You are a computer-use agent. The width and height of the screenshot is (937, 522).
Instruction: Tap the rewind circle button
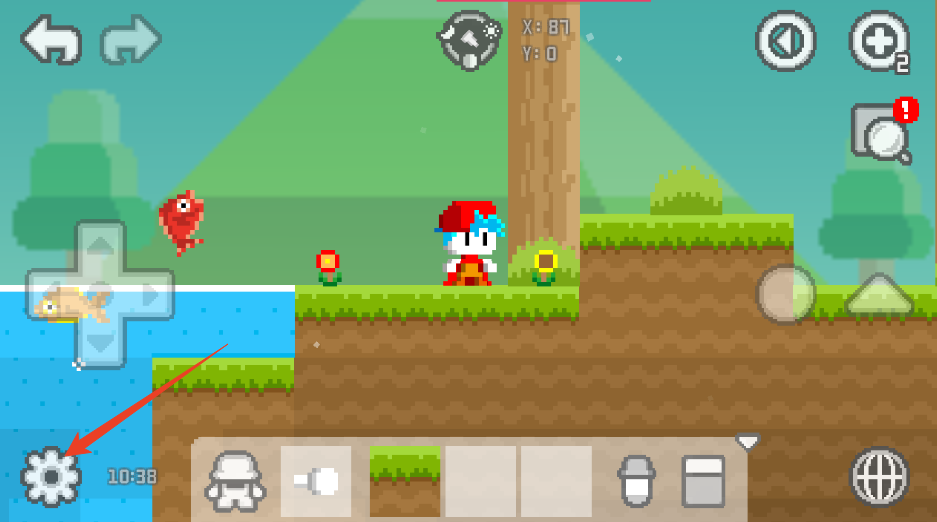pyautogui.click(x=785, y=42)
